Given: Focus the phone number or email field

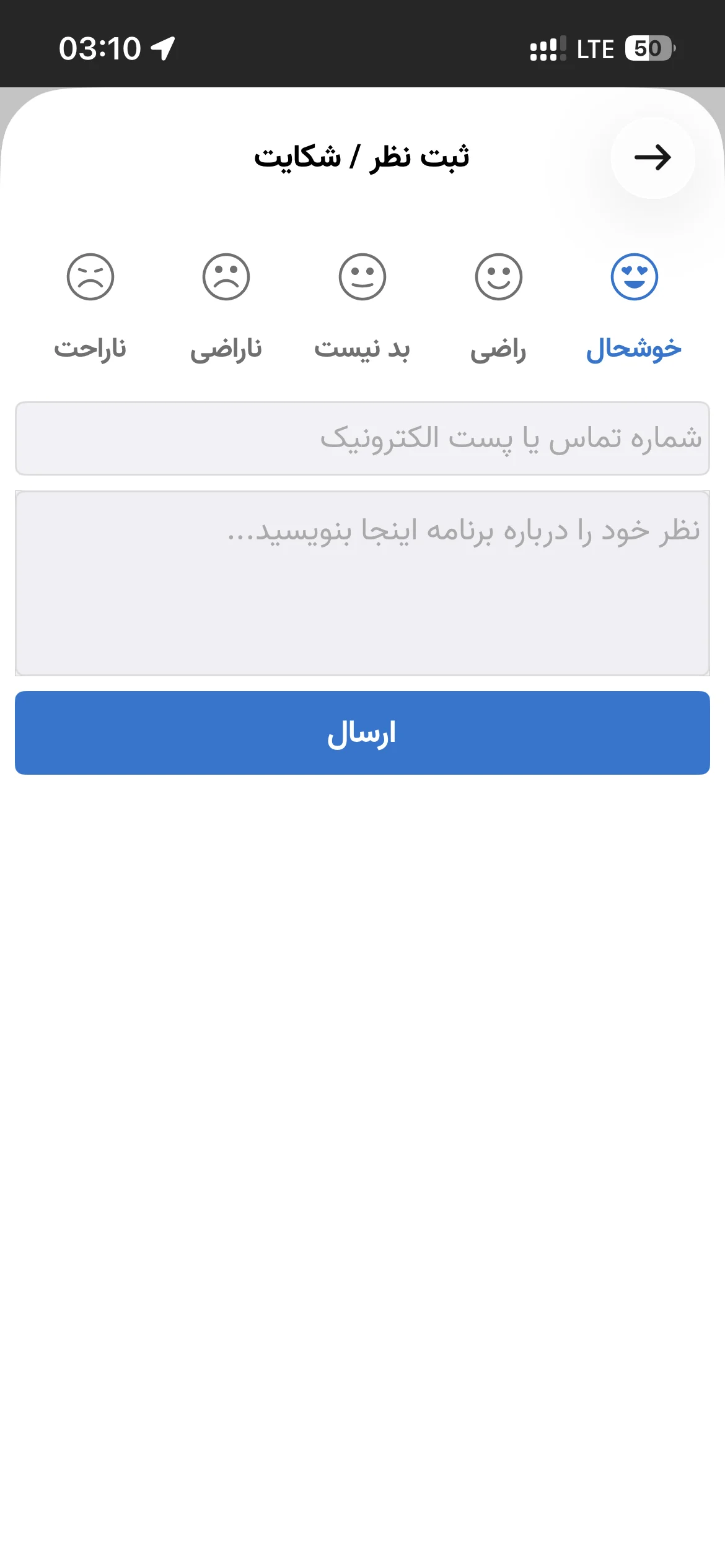Looking at the screenshot, I should 362,438.
